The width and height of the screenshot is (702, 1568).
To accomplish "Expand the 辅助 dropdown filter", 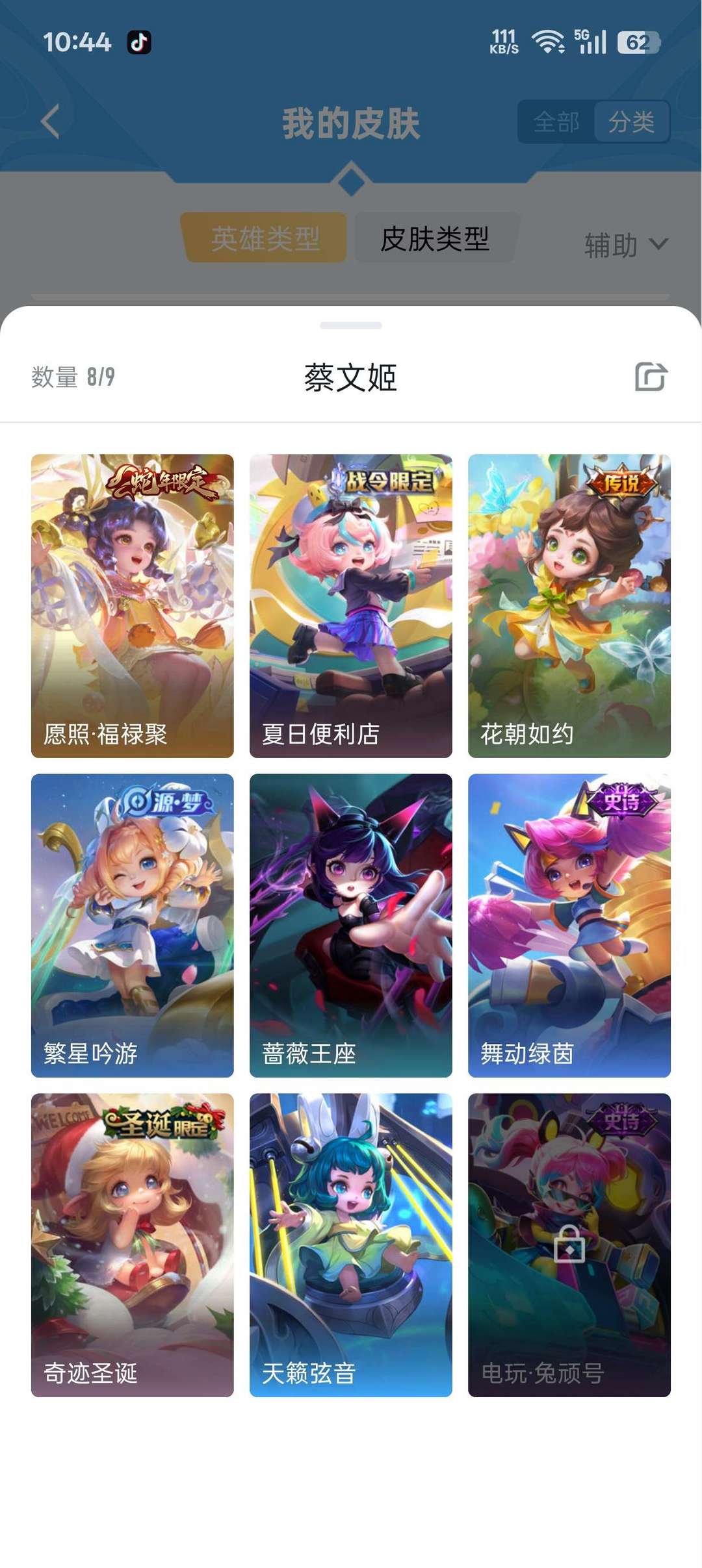I will coord(625,246).
